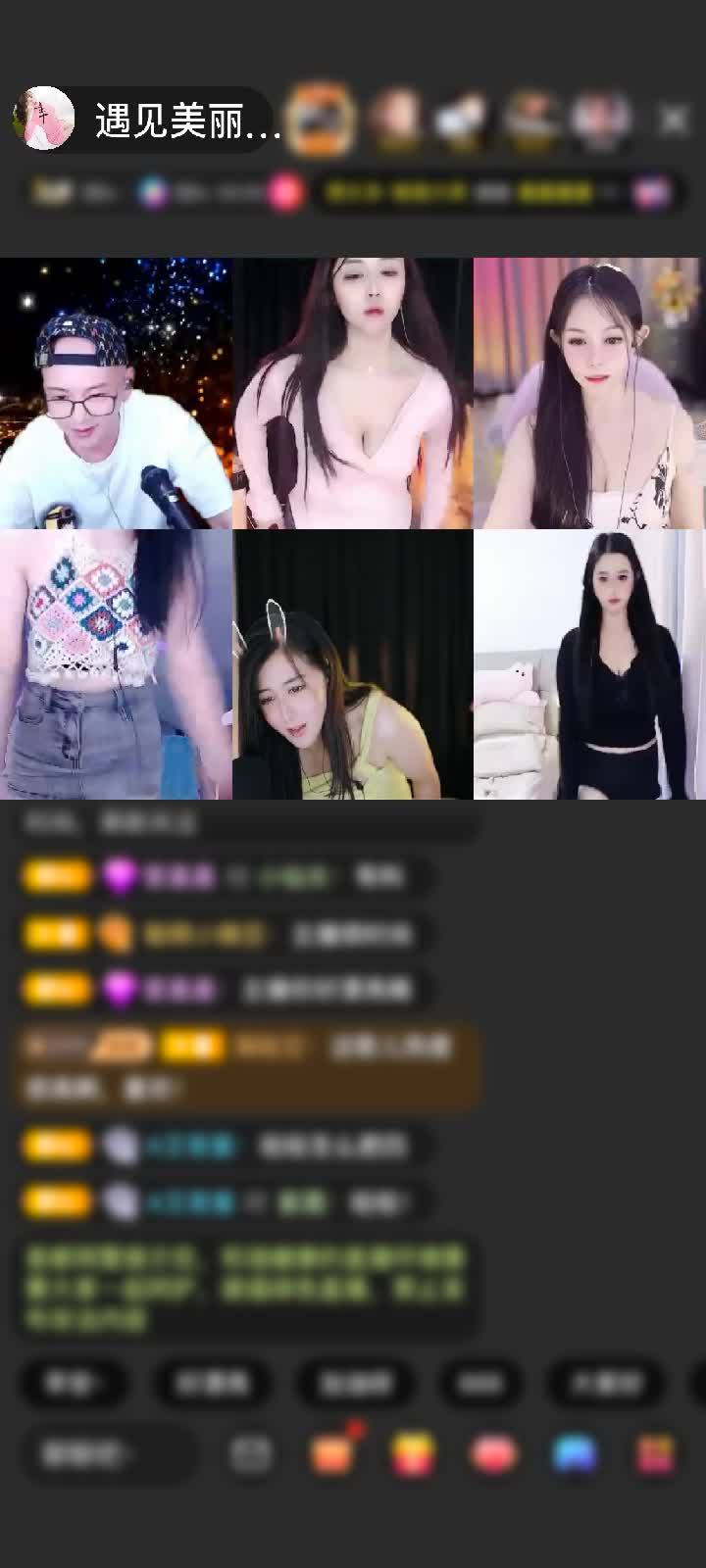Tap the chat message input field

(x=106, y=1454)
